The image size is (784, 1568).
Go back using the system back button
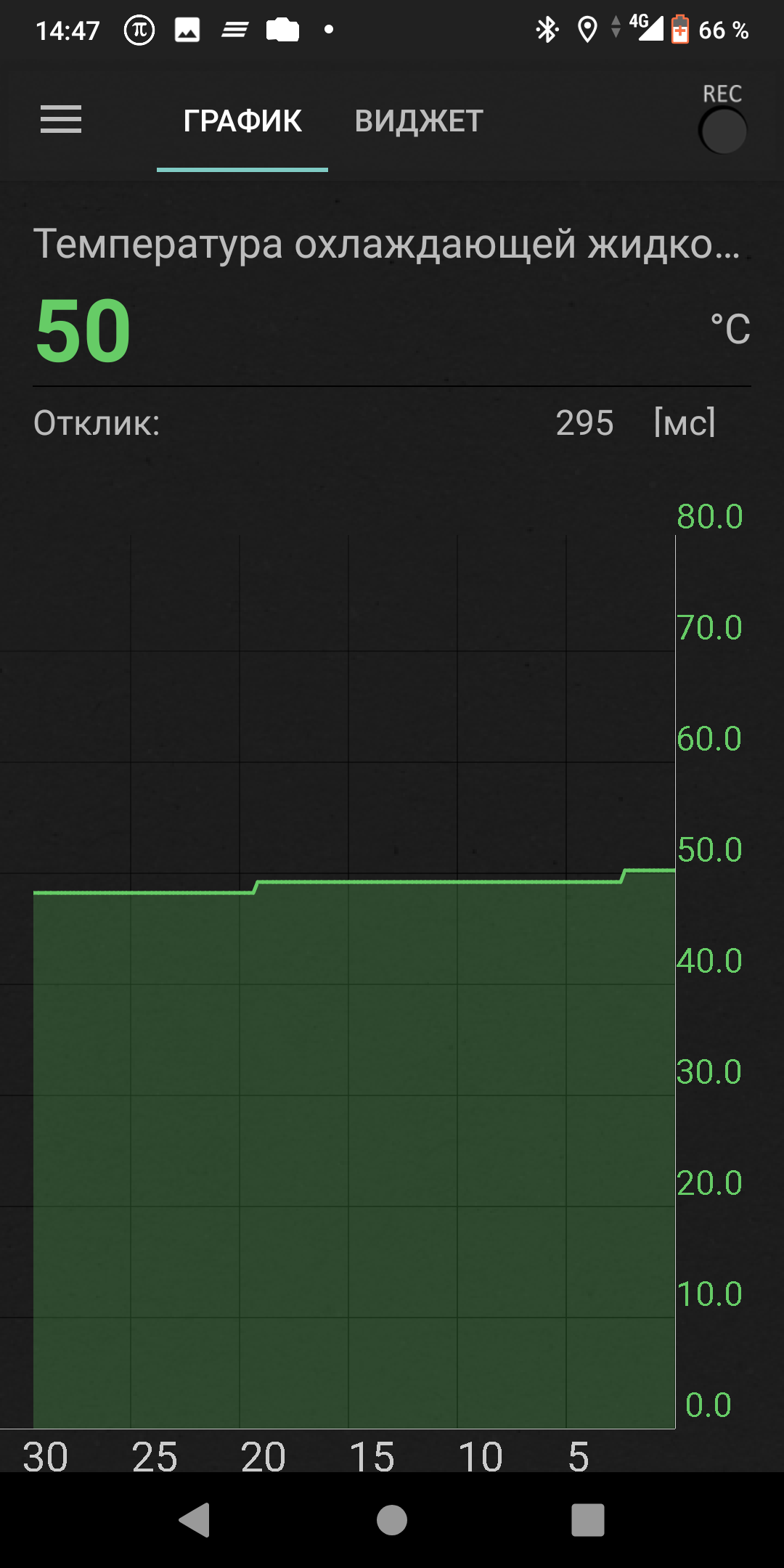click(x=195, y=1519)
